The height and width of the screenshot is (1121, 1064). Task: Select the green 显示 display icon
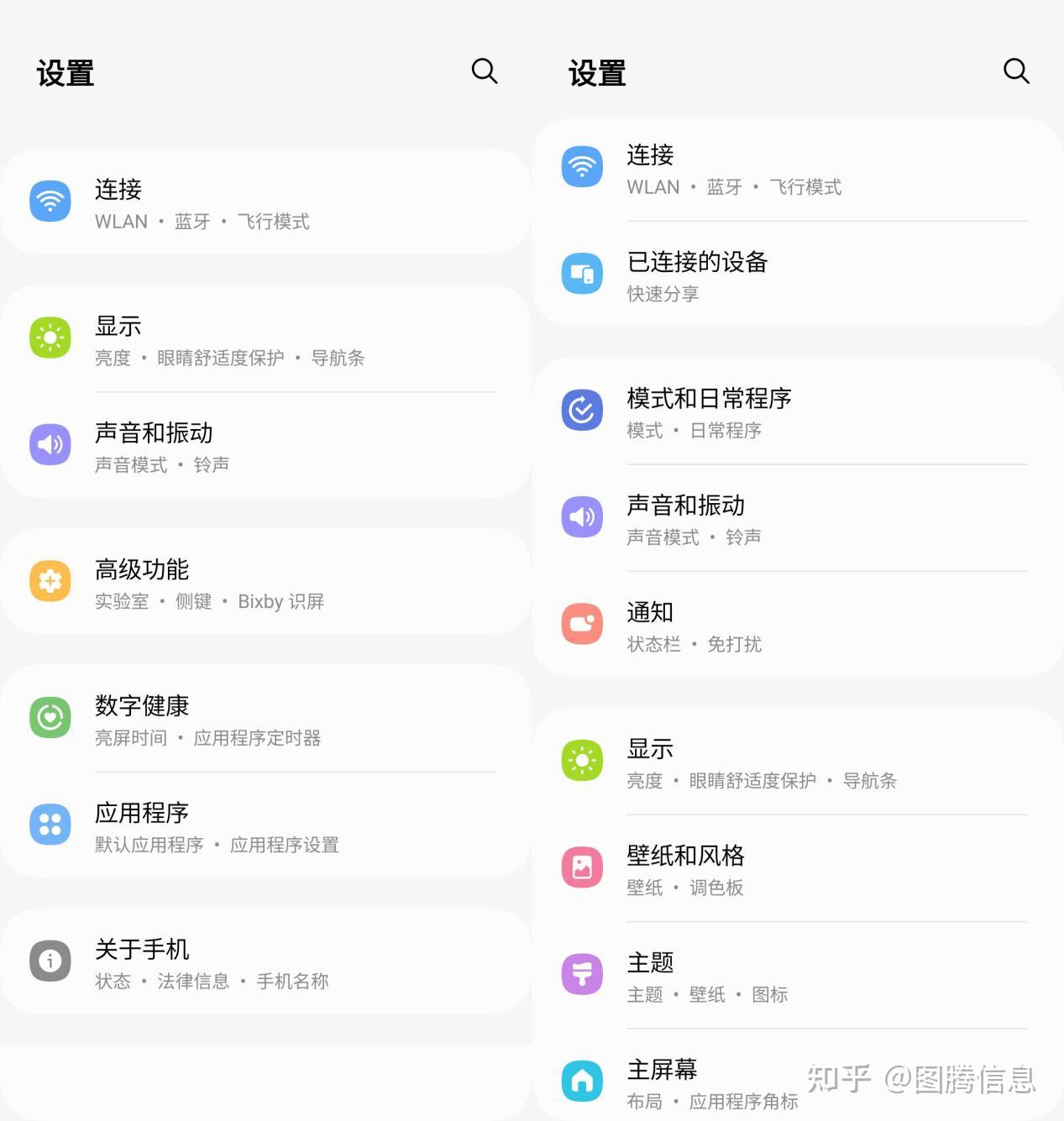point(50,338)
